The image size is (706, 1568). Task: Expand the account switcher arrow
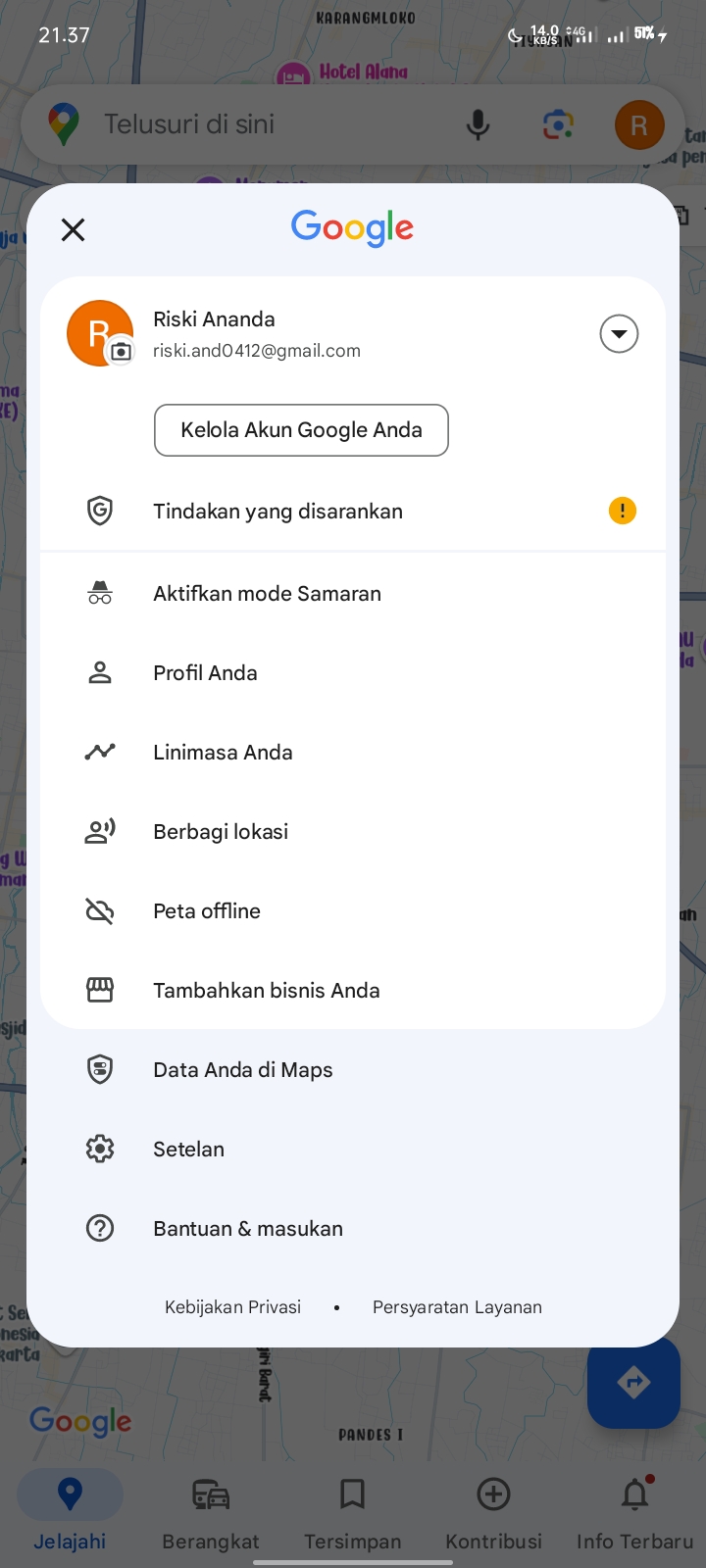tap(619, 334)
